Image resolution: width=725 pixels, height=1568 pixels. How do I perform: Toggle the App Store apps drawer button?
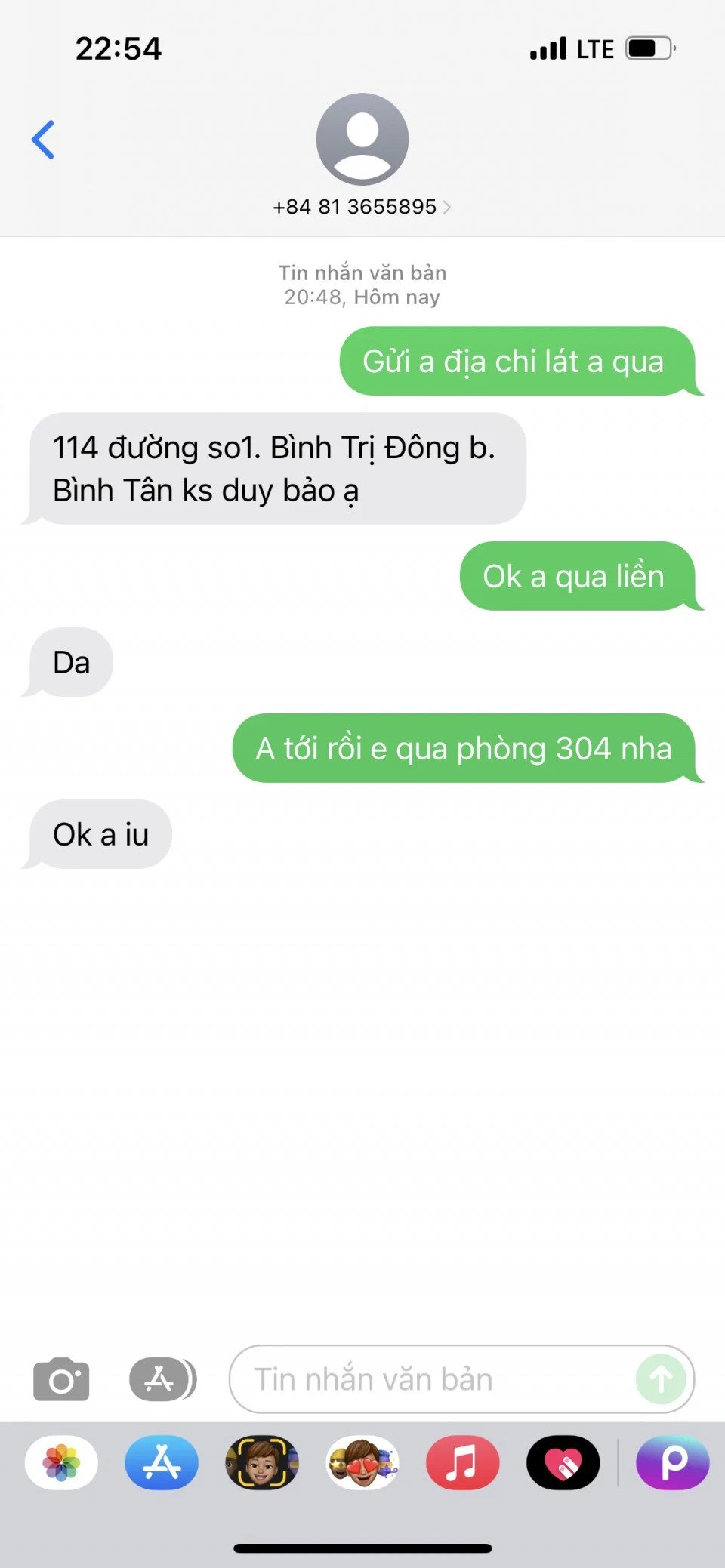click(162, 1379)
